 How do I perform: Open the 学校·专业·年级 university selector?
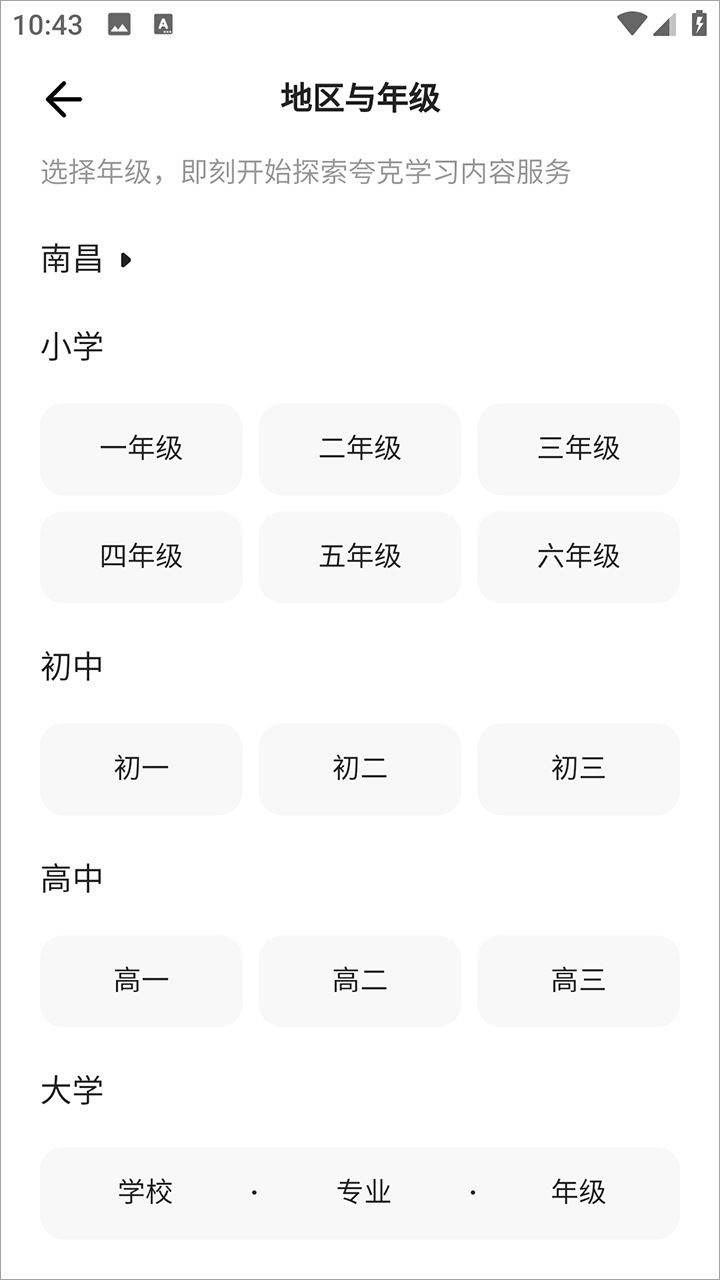click(x=360, y=1193)
